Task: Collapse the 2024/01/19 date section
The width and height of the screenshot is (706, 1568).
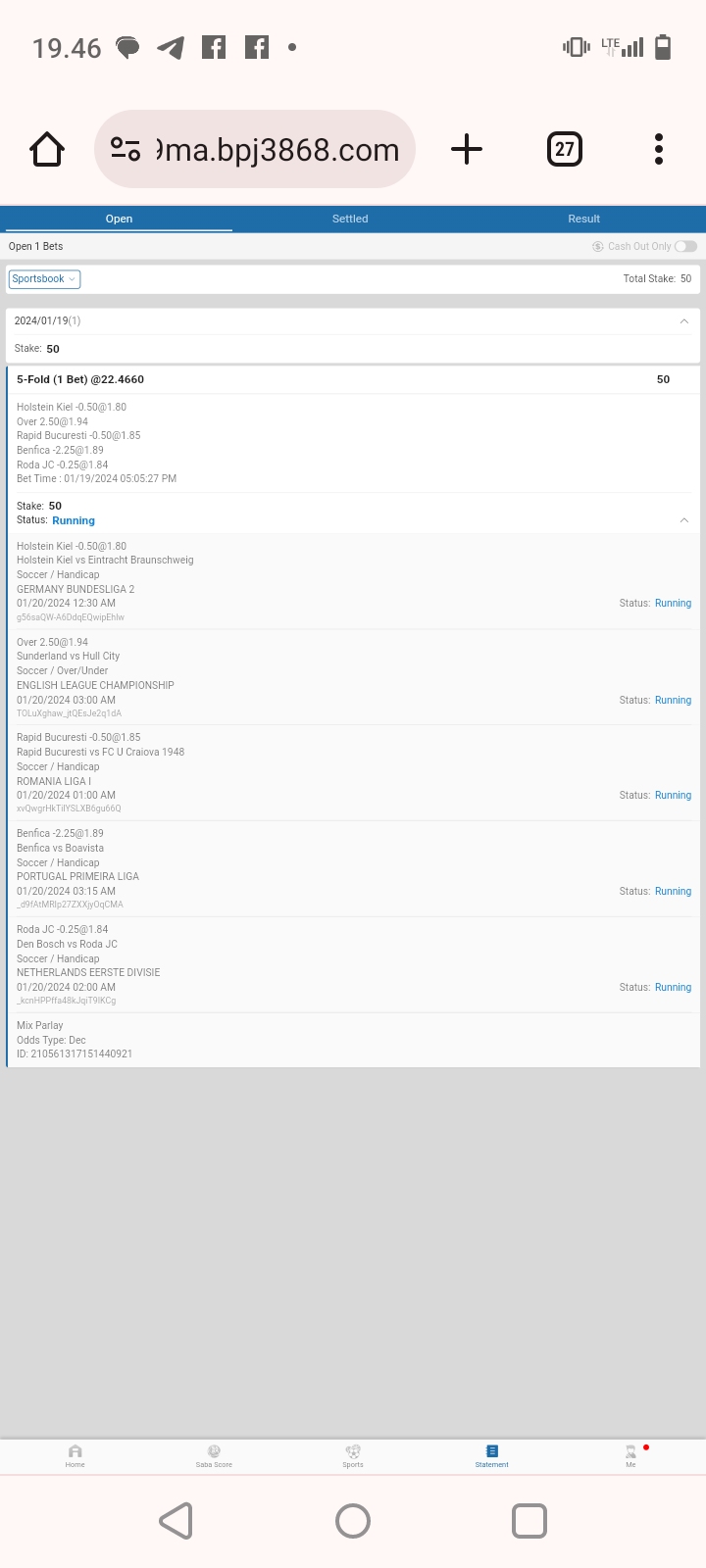Action: tap(683, 320)
